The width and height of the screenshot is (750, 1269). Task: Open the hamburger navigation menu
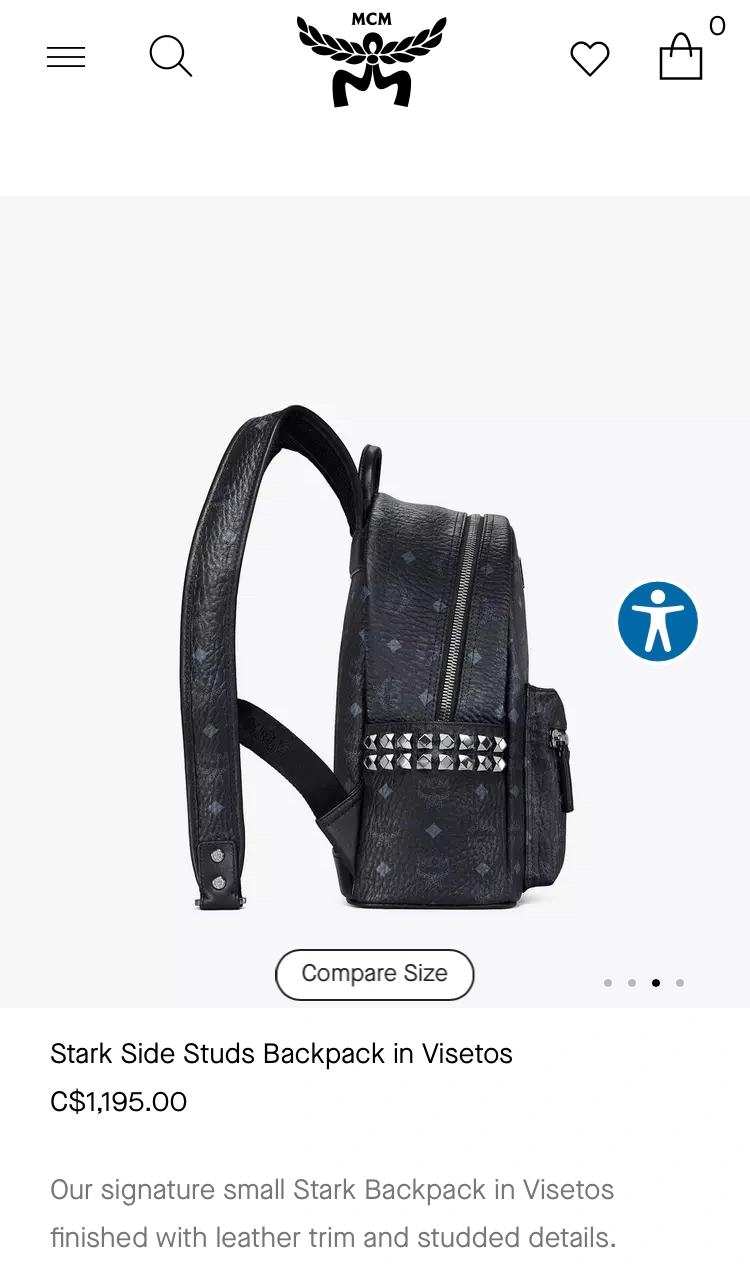[x=66, y=57]
